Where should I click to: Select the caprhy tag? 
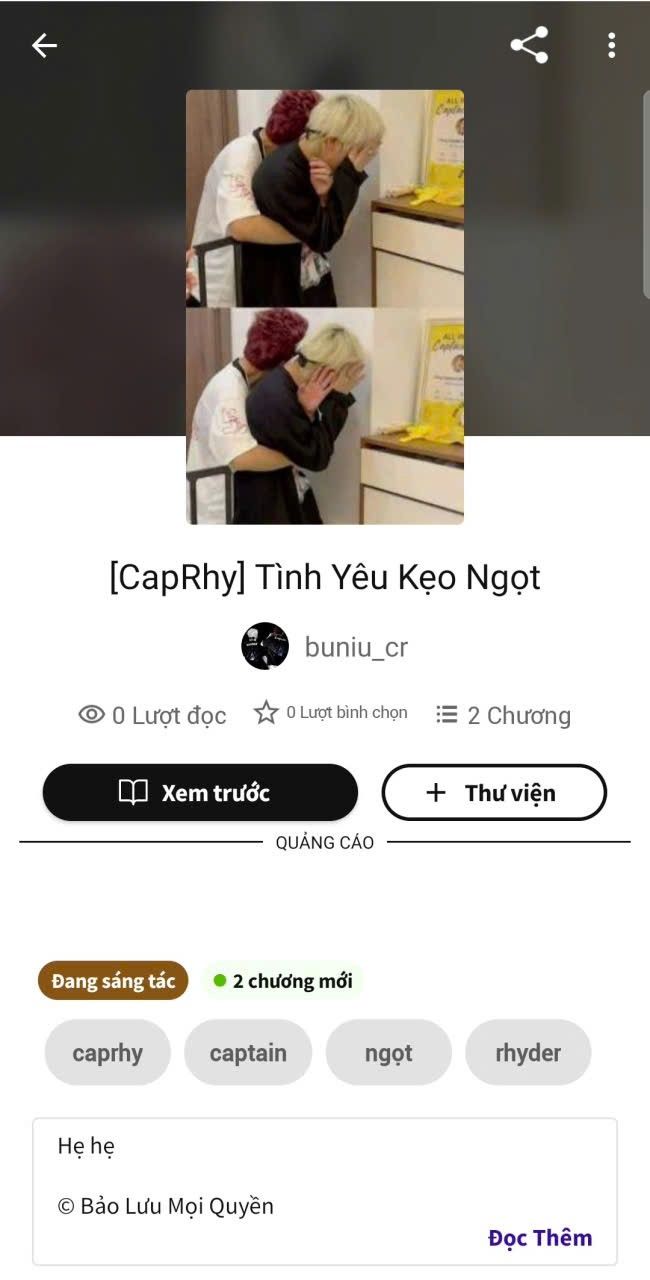tap(108, 1053)
